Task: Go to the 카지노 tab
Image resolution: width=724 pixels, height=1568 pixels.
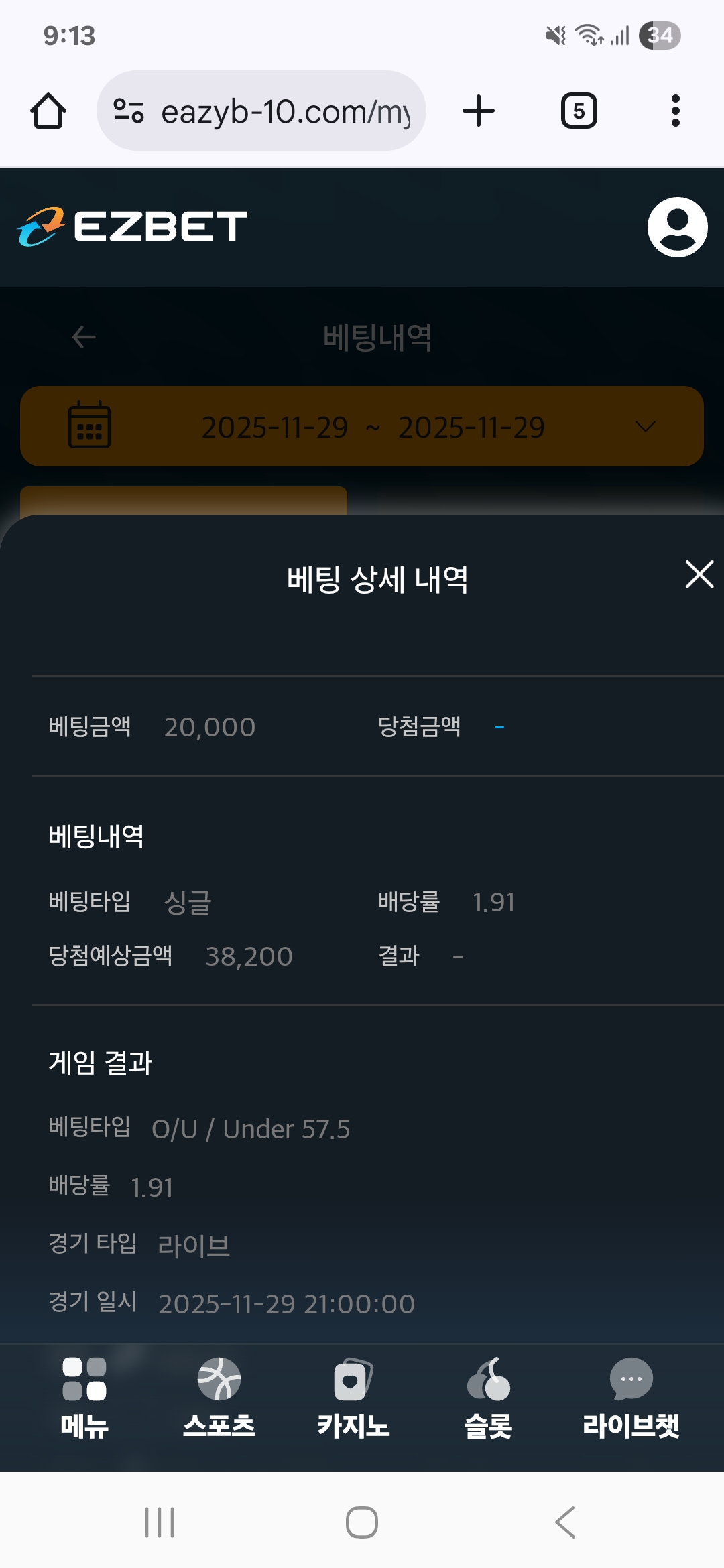Action: [x=353, y=1397]
